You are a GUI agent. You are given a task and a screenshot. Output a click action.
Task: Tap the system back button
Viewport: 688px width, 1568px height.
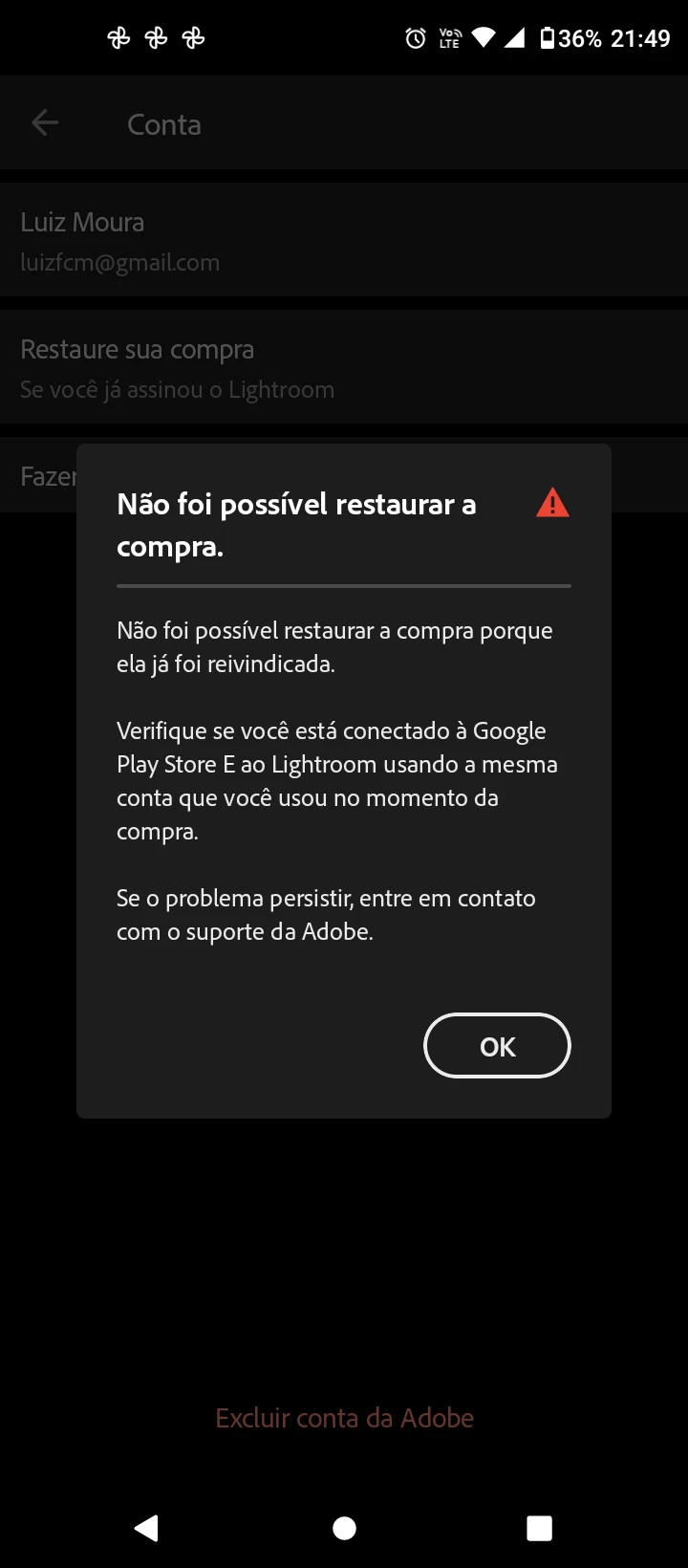tap(146, 1528)
